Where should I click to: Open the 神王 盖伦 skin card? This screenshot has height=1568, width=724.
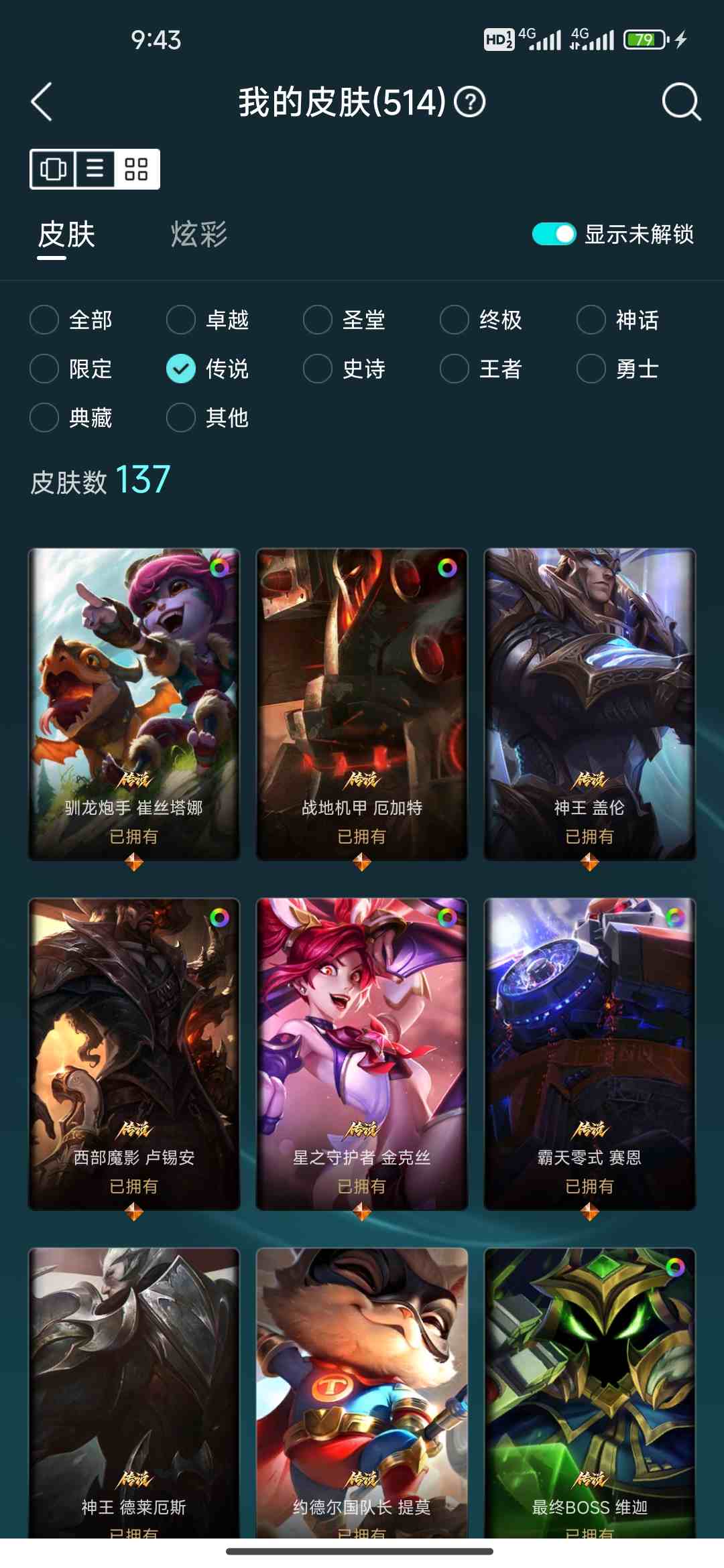(590, 704)
